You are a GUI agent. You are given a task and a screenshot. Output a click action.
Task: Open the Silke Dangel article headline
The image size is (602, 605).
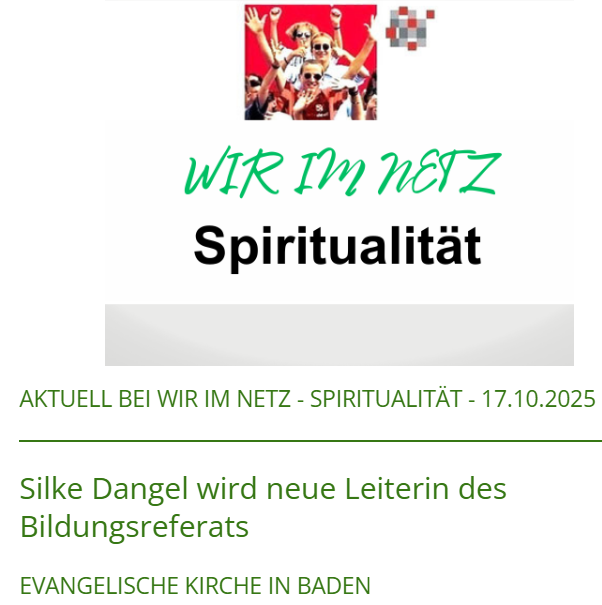pyautogui.click(x=263, y=507)
